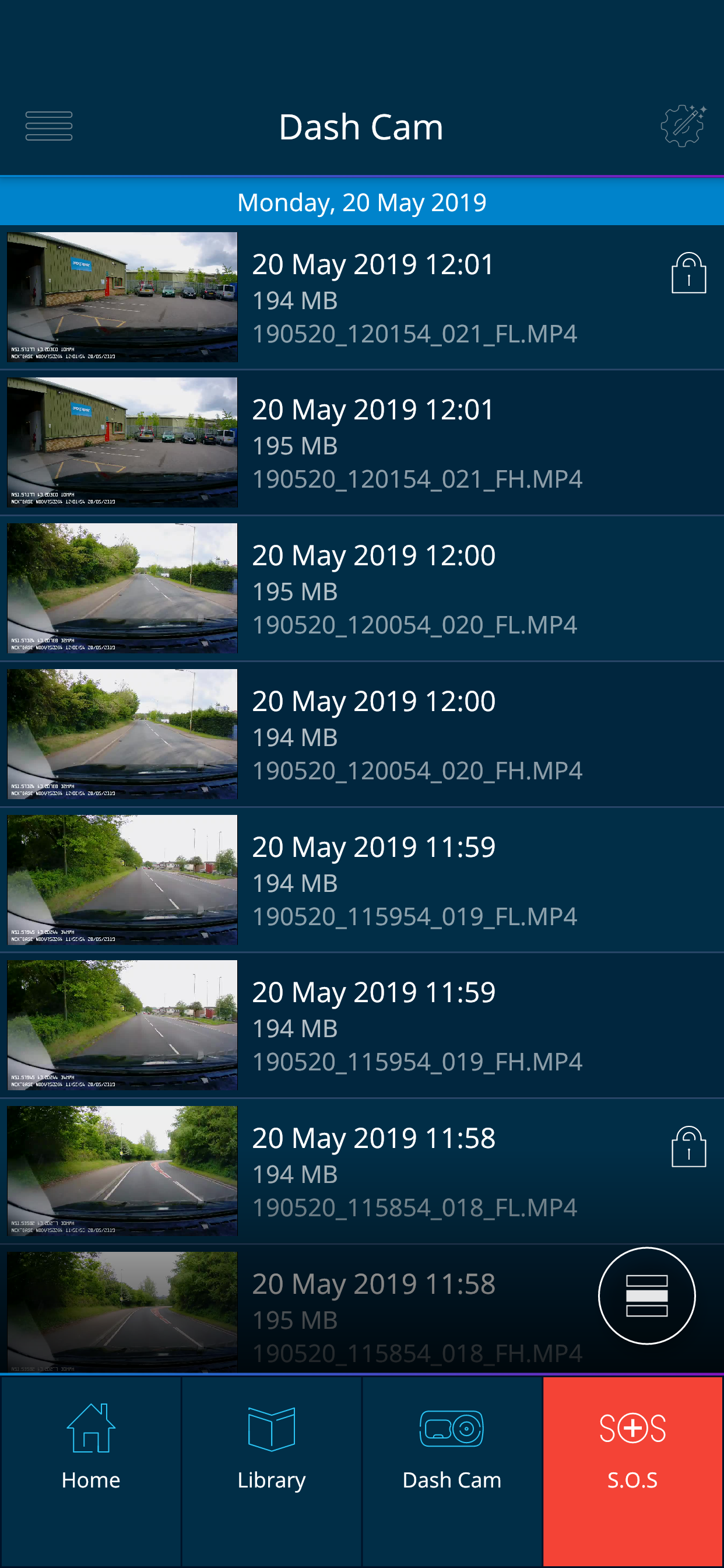This screenshot has width=724, height=1568.
Task: Open video 190520_115954_019_FL.MP4
Action: click(362, 880)
